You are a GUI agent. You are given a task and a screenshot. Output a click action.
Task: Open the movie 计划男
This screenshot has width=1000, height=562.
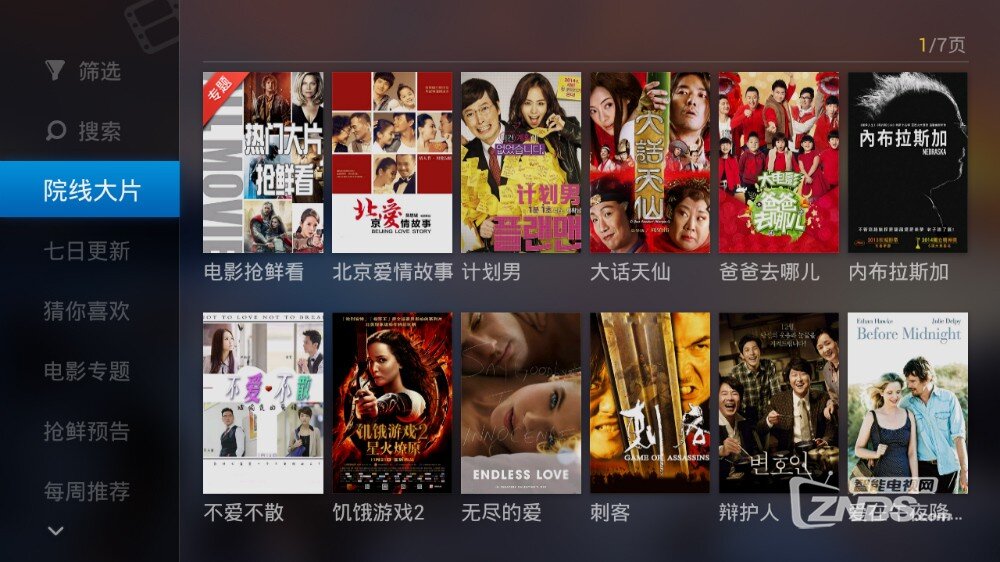coord(521,162)
